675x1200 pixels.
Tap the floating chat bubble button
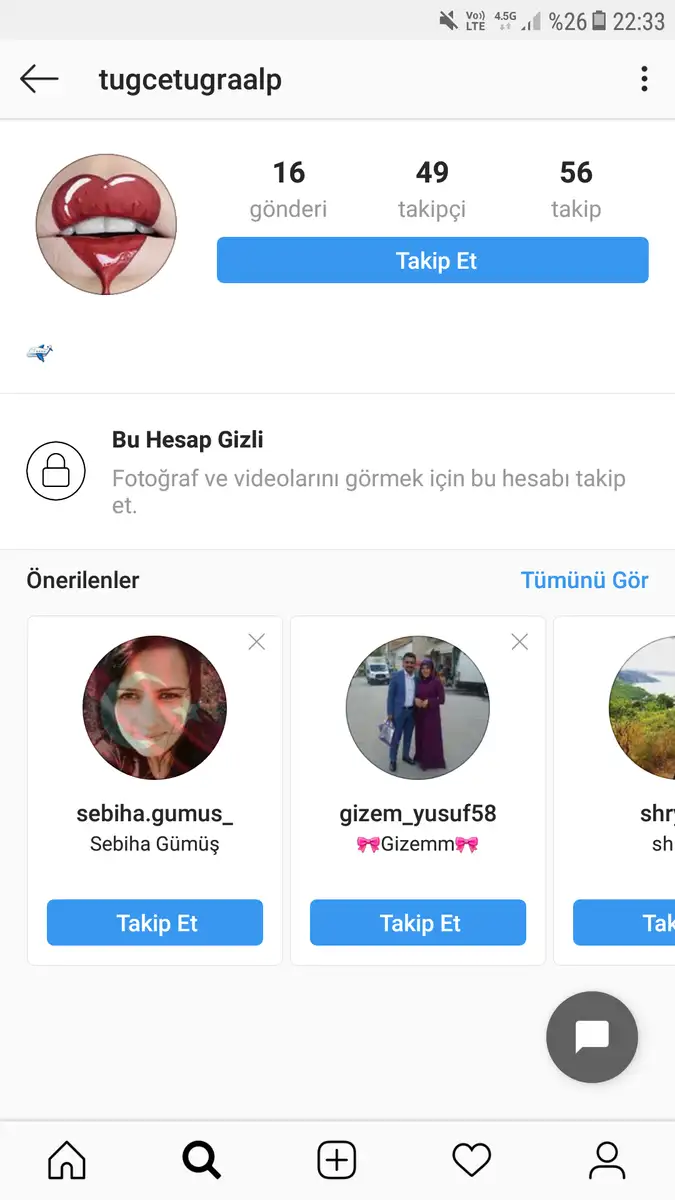[592, 1037]
